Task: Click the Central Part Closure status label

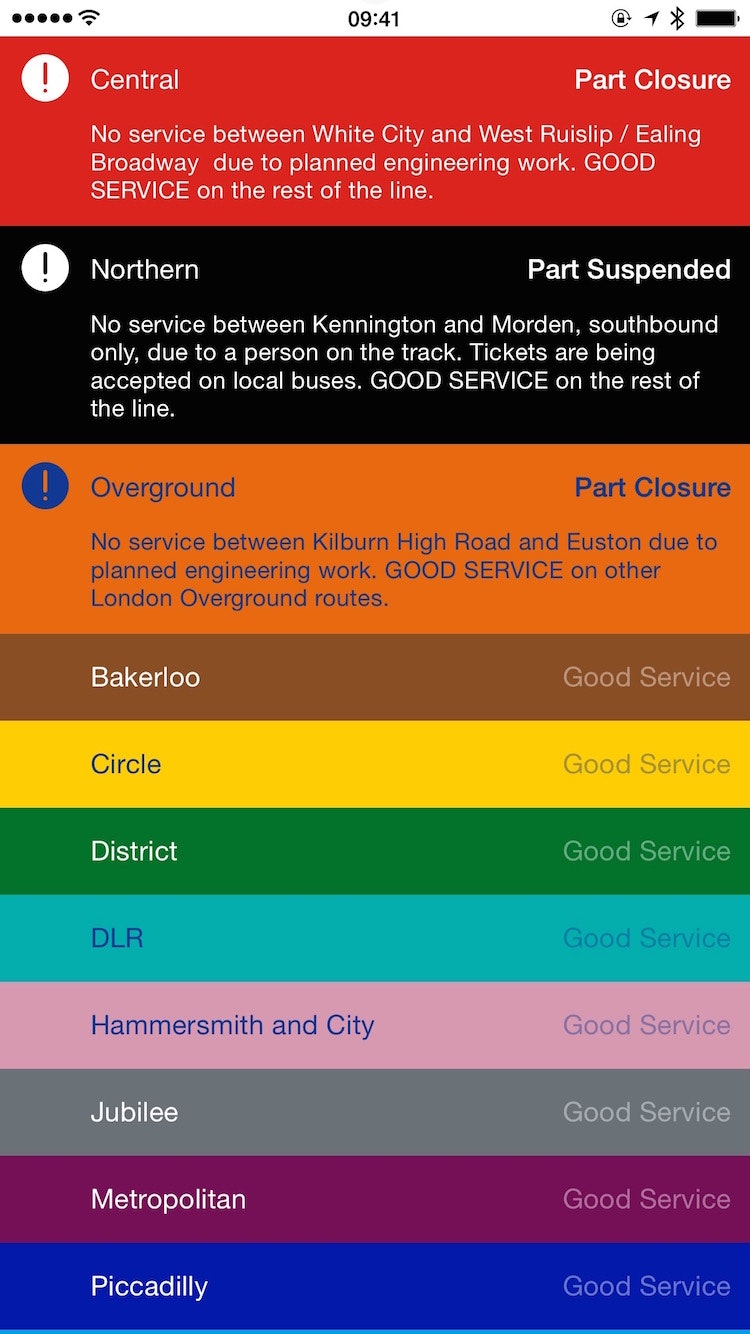Action: click(651, 78)
